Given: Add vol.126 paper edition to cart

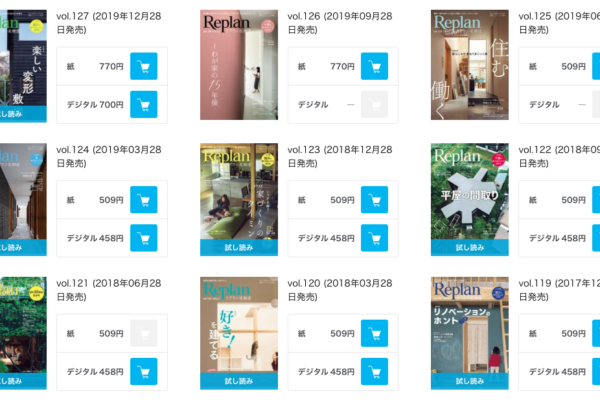Looking at the screenshot, I should 374,68.
